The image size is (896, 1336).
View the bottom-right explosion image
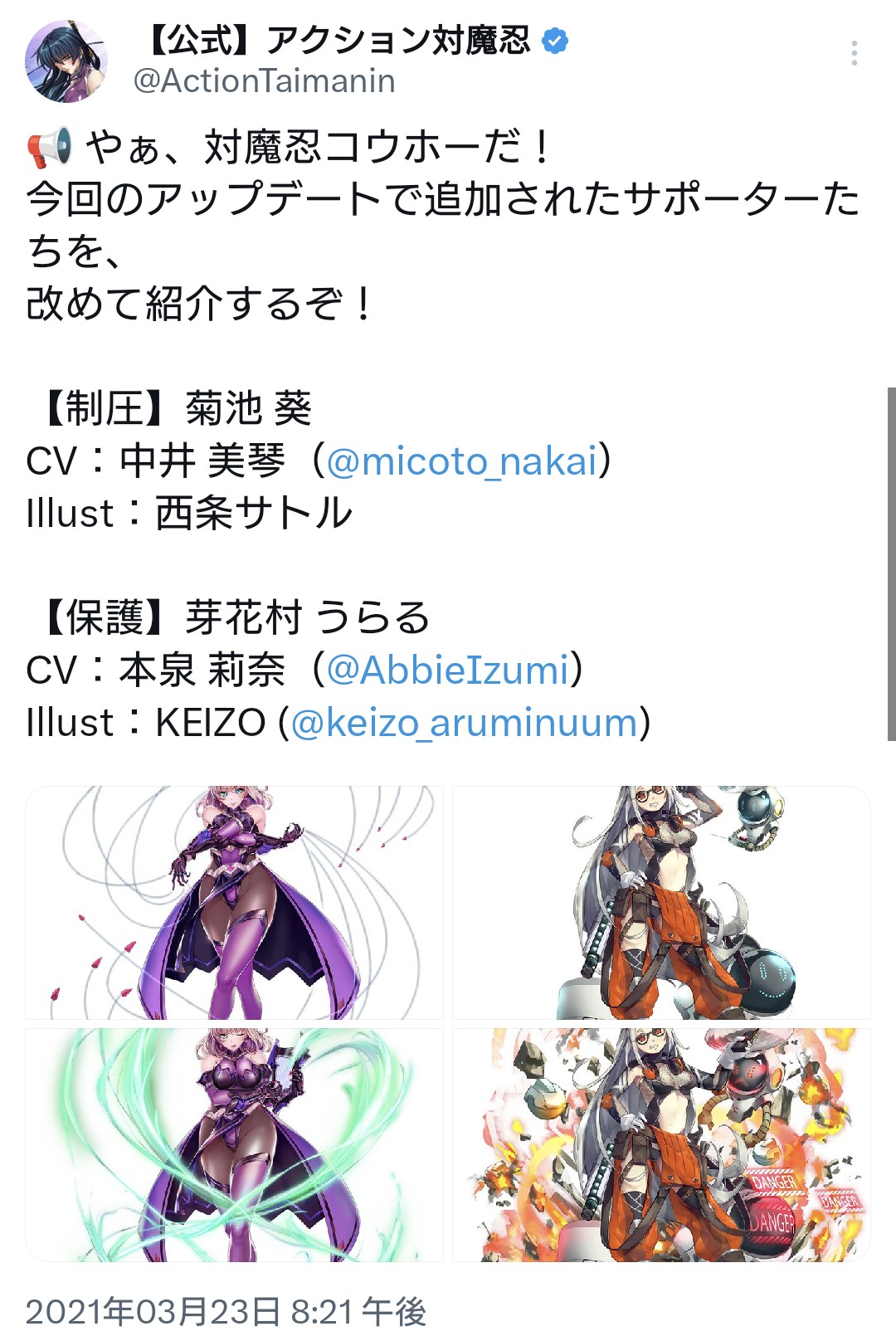tap(661, 1145)
